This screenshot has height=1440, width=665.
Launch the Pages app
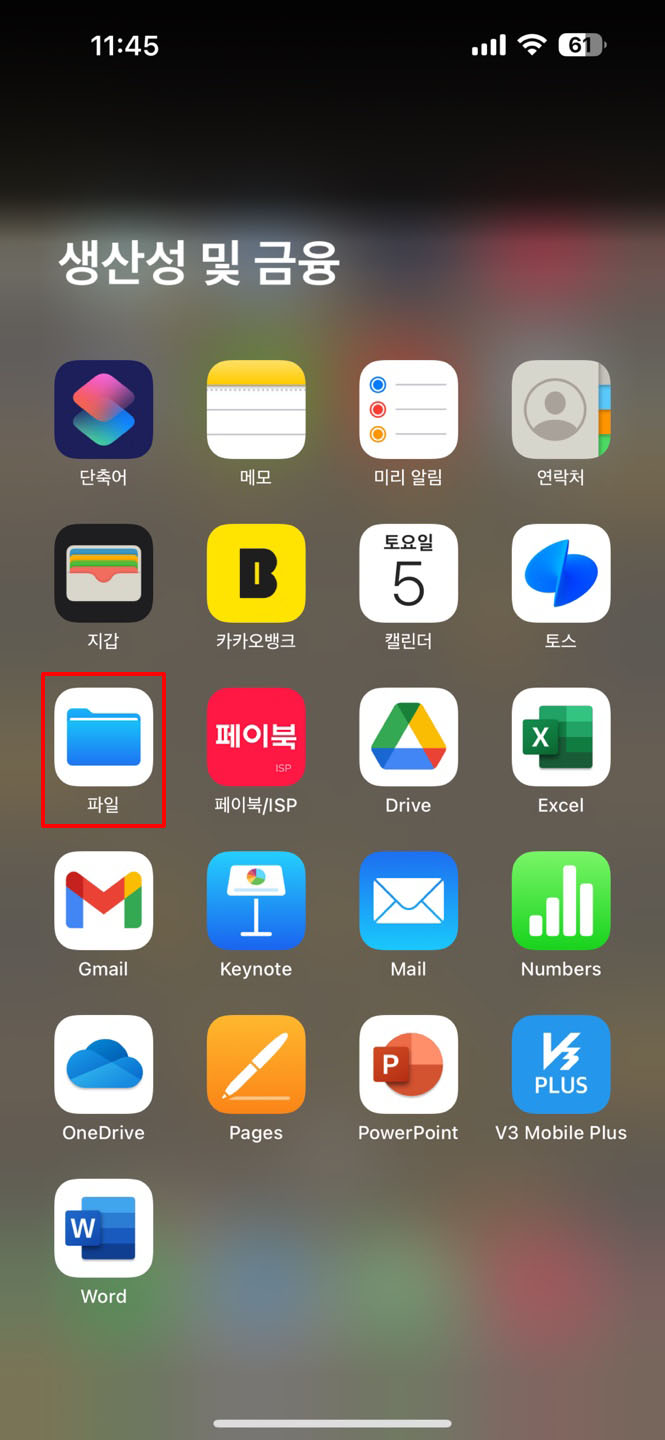tap(256, 1066)
